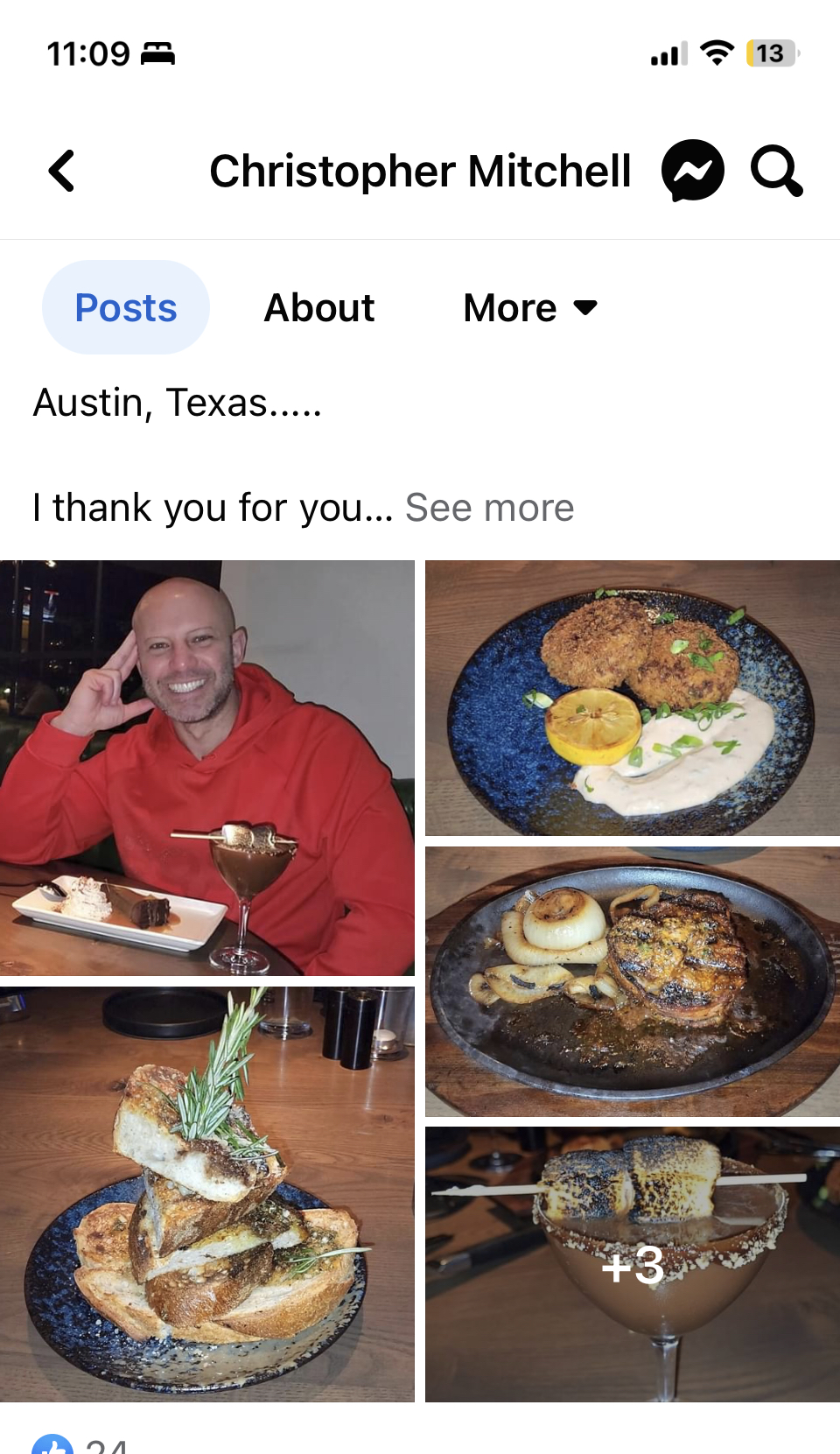Go back with the back arrow

pos(61,171)
